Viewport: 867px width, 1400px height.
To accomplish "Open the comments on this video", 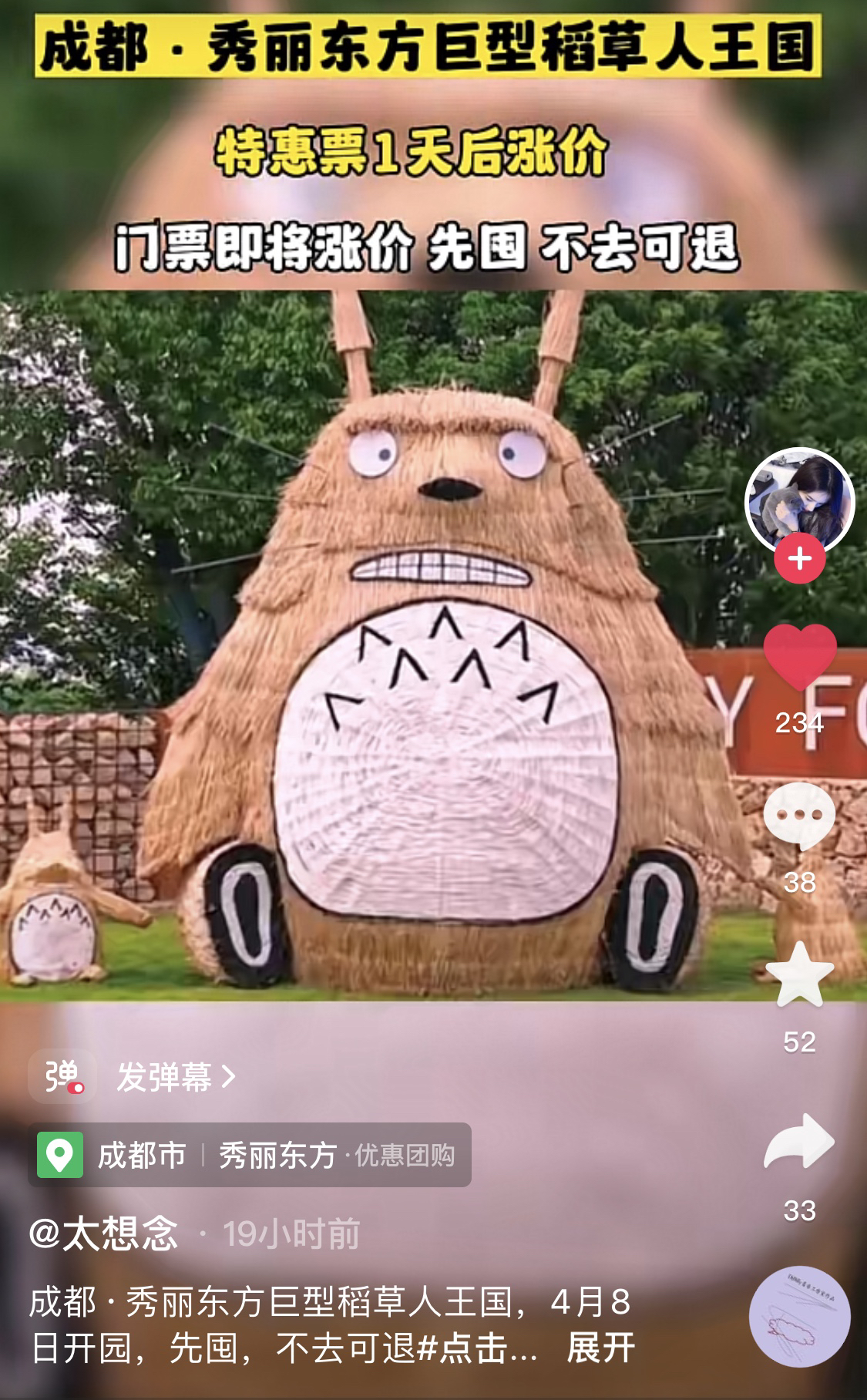I will point(800,816).
